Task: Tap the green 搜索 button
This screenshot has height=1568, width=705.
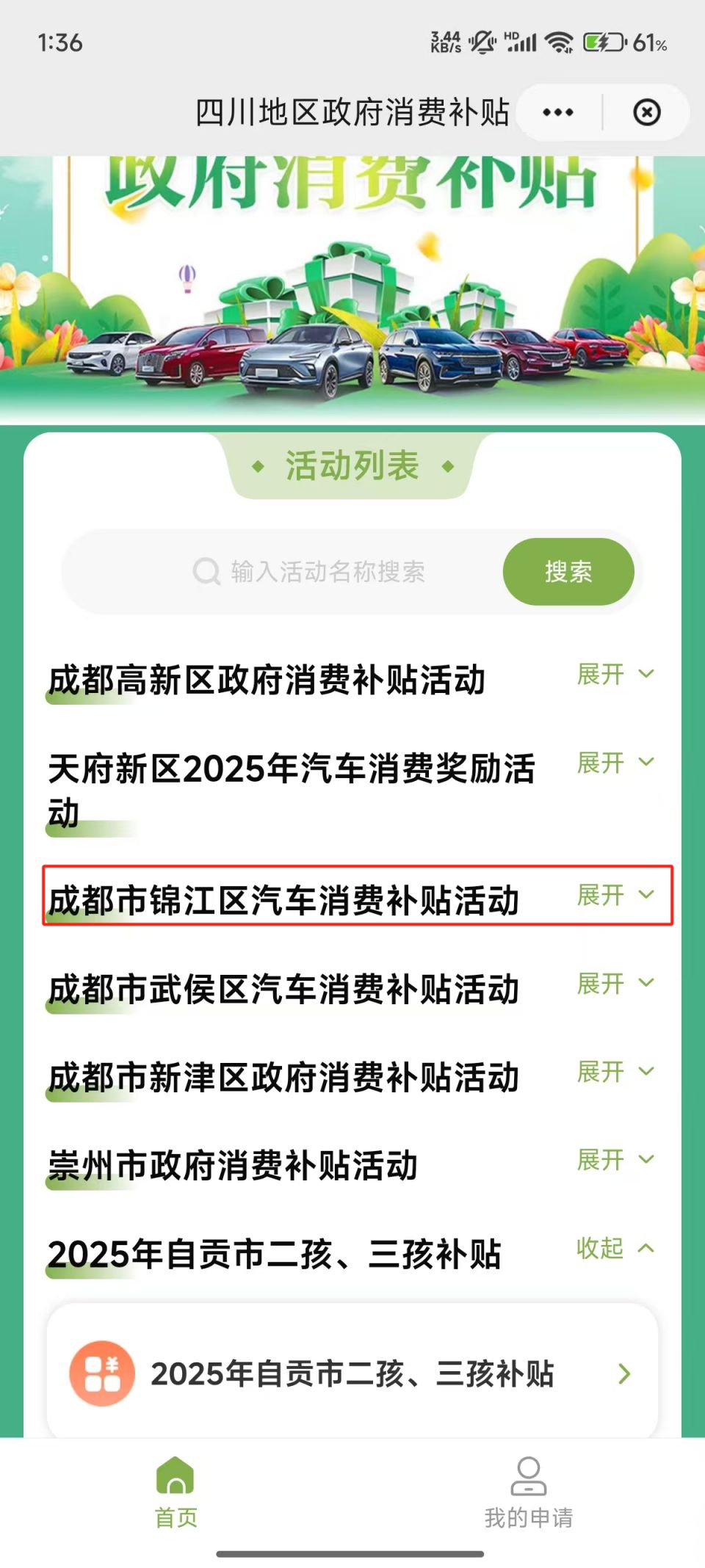Action: click(568, 571)
